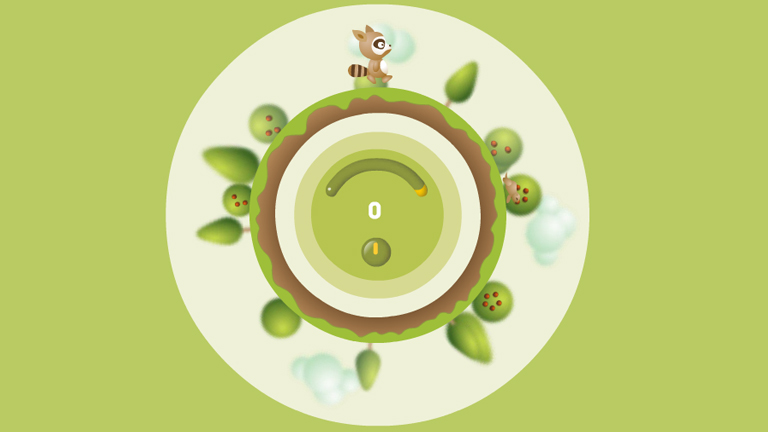Tap the round button below the score
This screenshot has width=768, height=432.
(376, 251)
